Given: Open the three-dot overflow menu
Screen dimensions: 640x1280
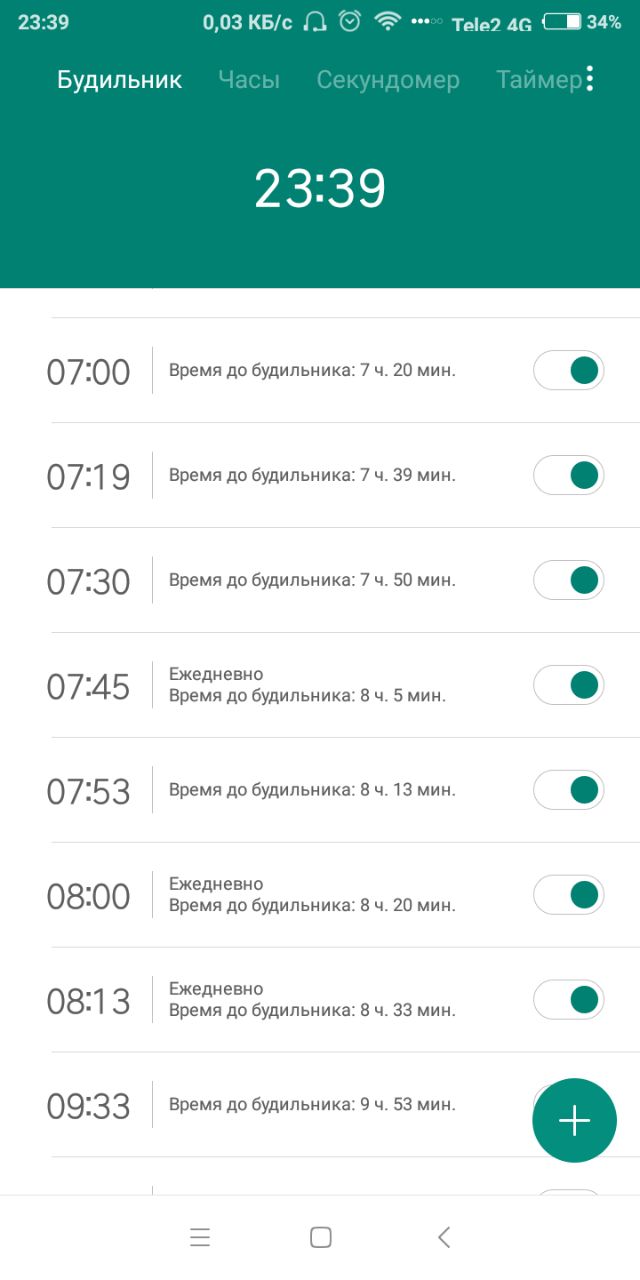Looking at the screenshot, I should click(x=590, y=79).
